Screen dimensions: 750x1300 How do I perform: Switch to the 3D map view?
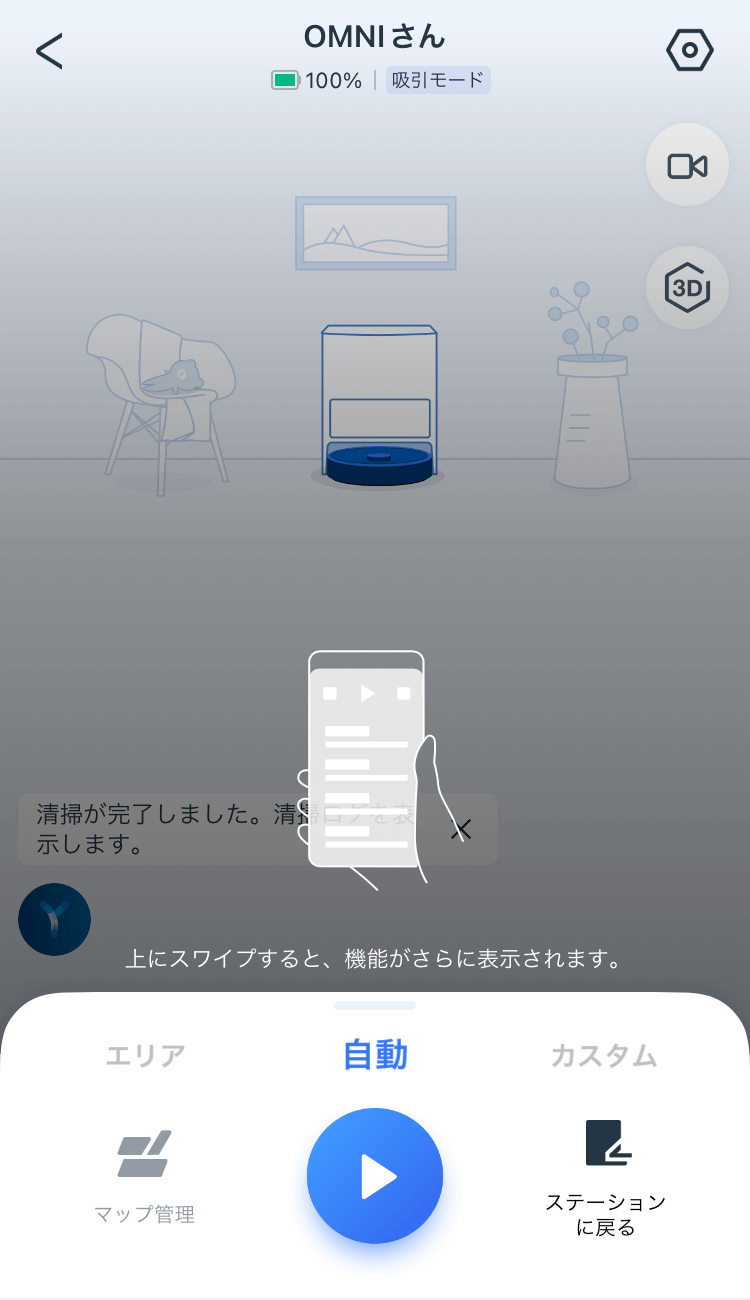tap(687, 288)
